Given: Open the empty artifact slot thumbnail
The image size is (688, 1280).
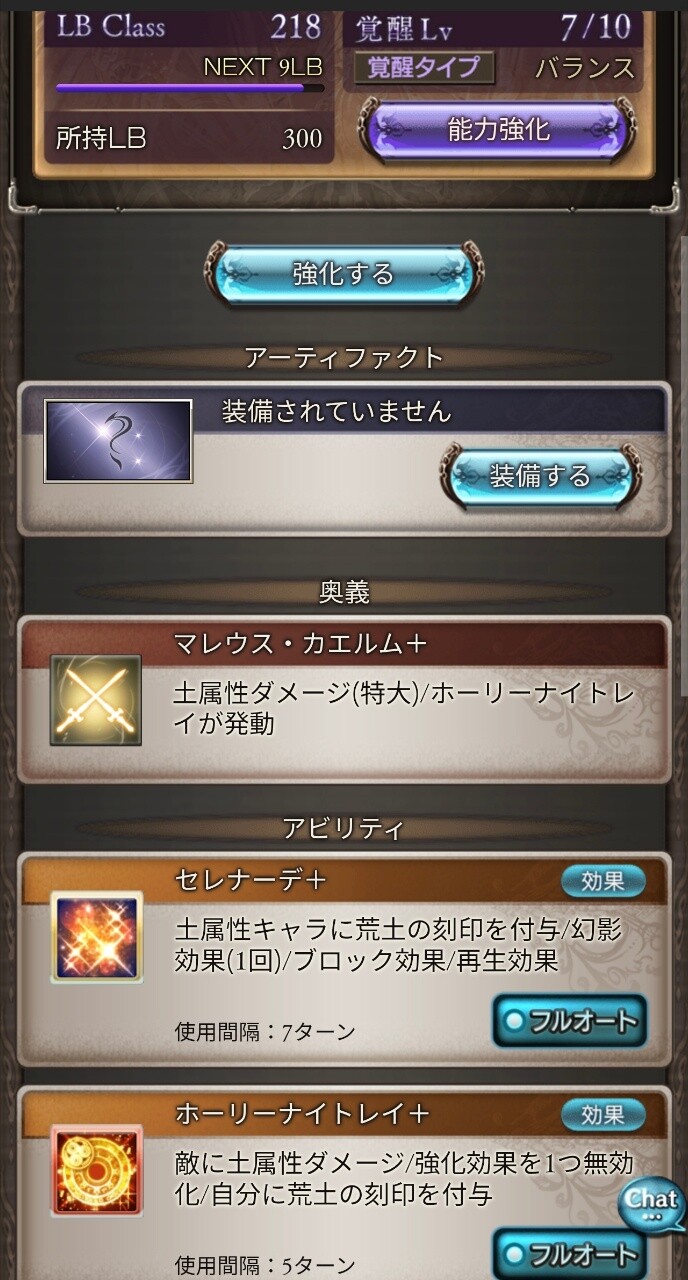Looking at the screenshot, I should [x=118, y=440].
